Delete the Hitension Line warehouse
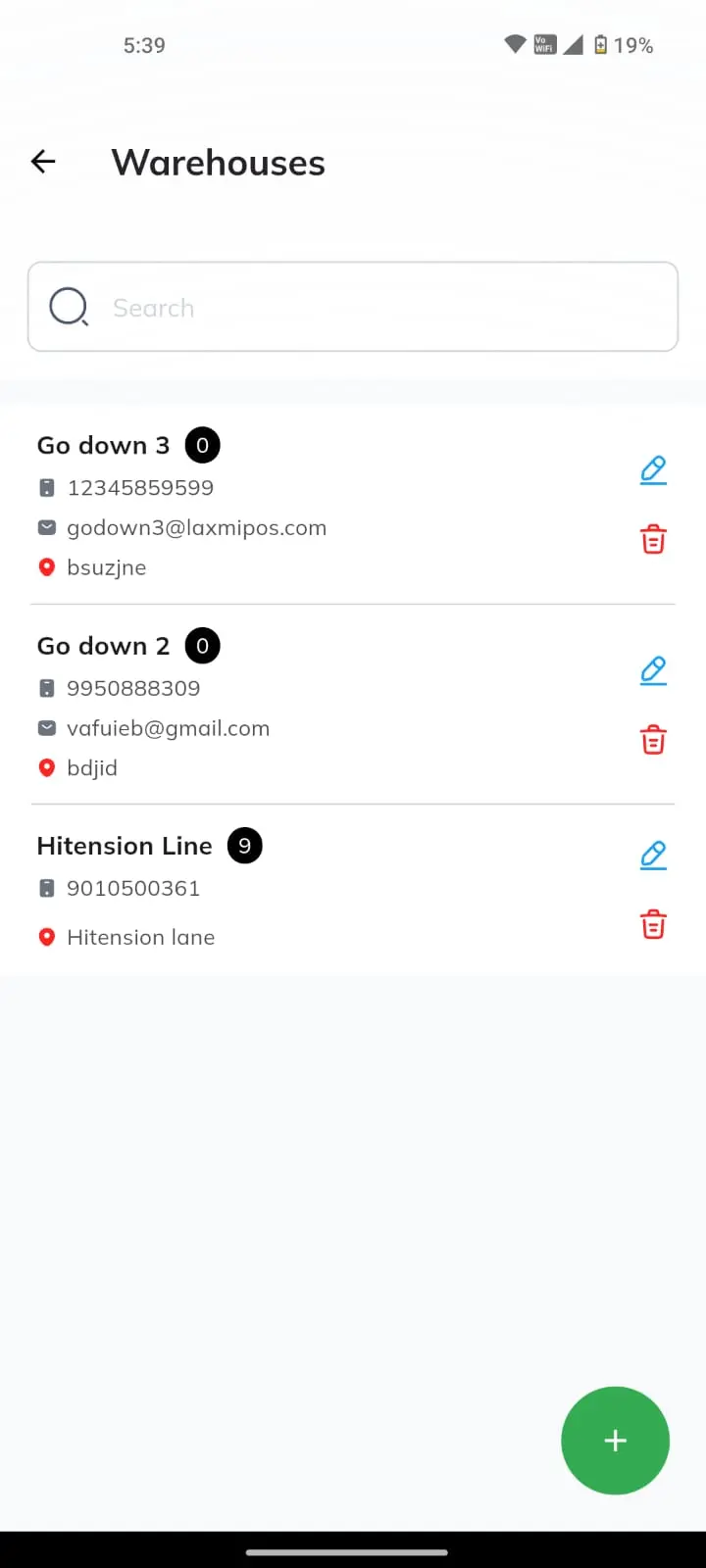 coord(653,924)
